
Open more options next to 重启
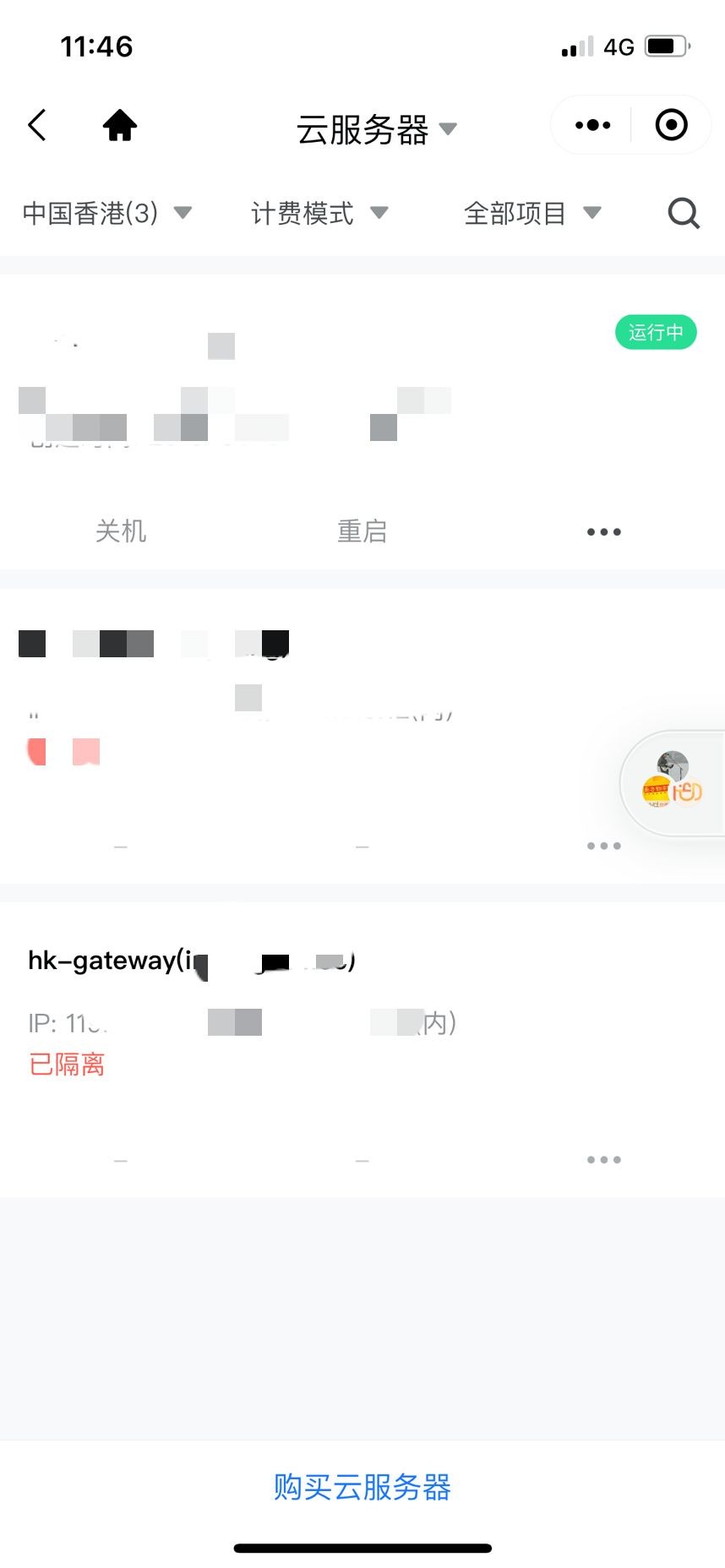click(x=603, y=532)
